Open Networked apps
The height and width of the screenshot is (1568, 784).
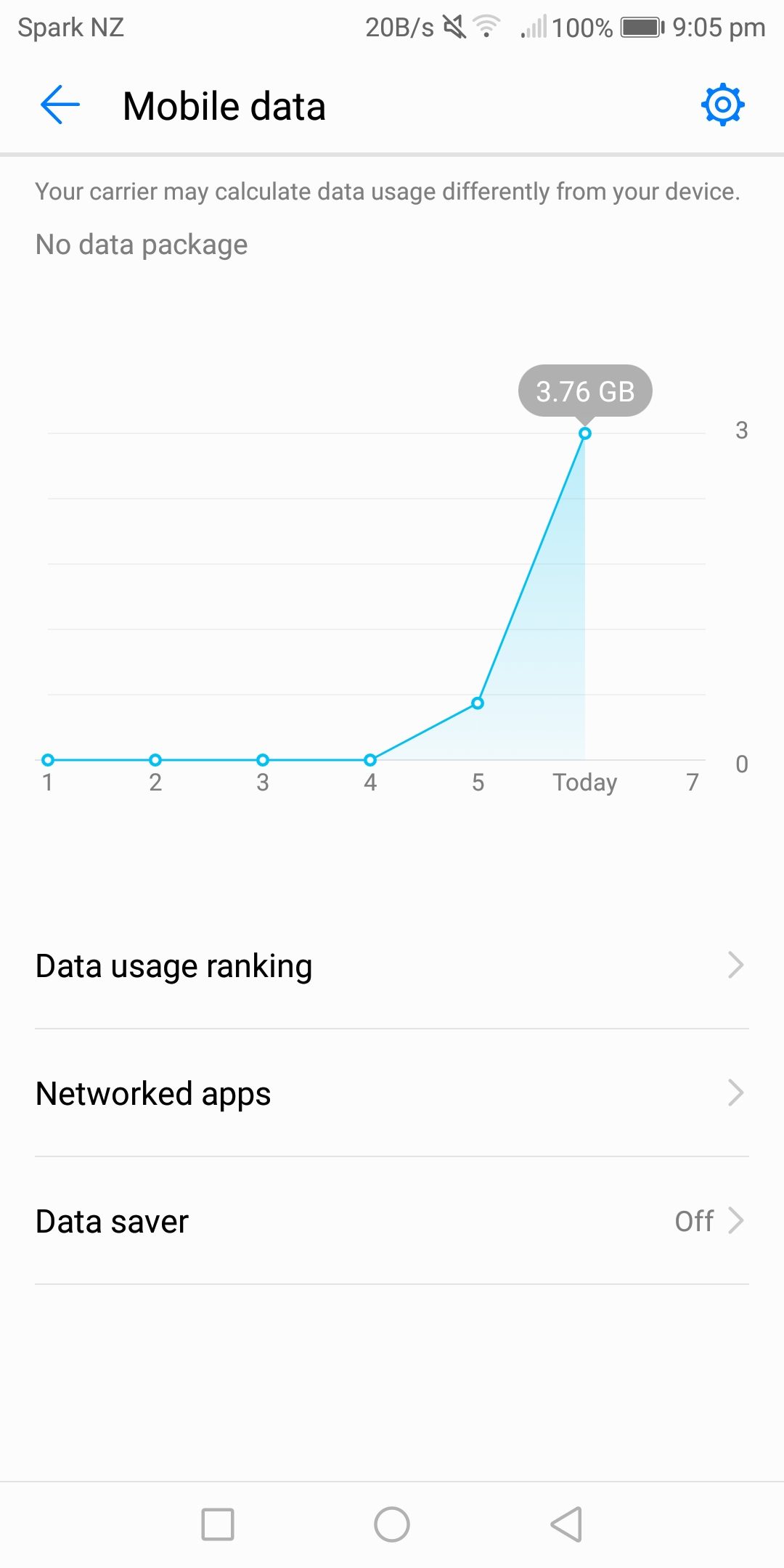(392, 1093)
